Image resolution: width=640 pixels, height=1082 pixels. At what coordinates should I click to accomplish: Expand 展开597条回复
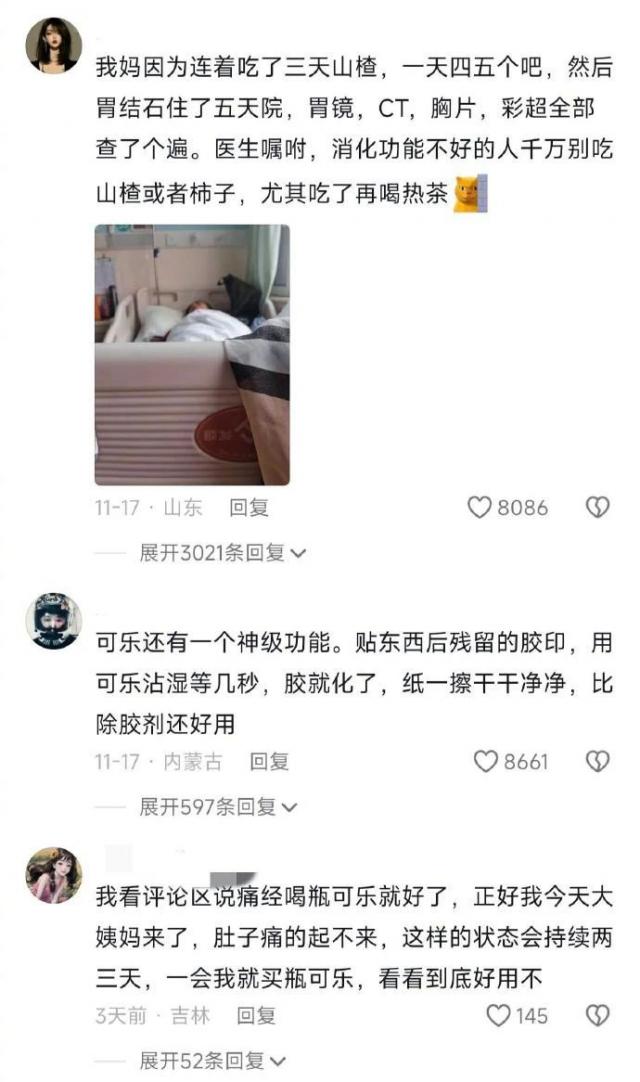(217, 807)
